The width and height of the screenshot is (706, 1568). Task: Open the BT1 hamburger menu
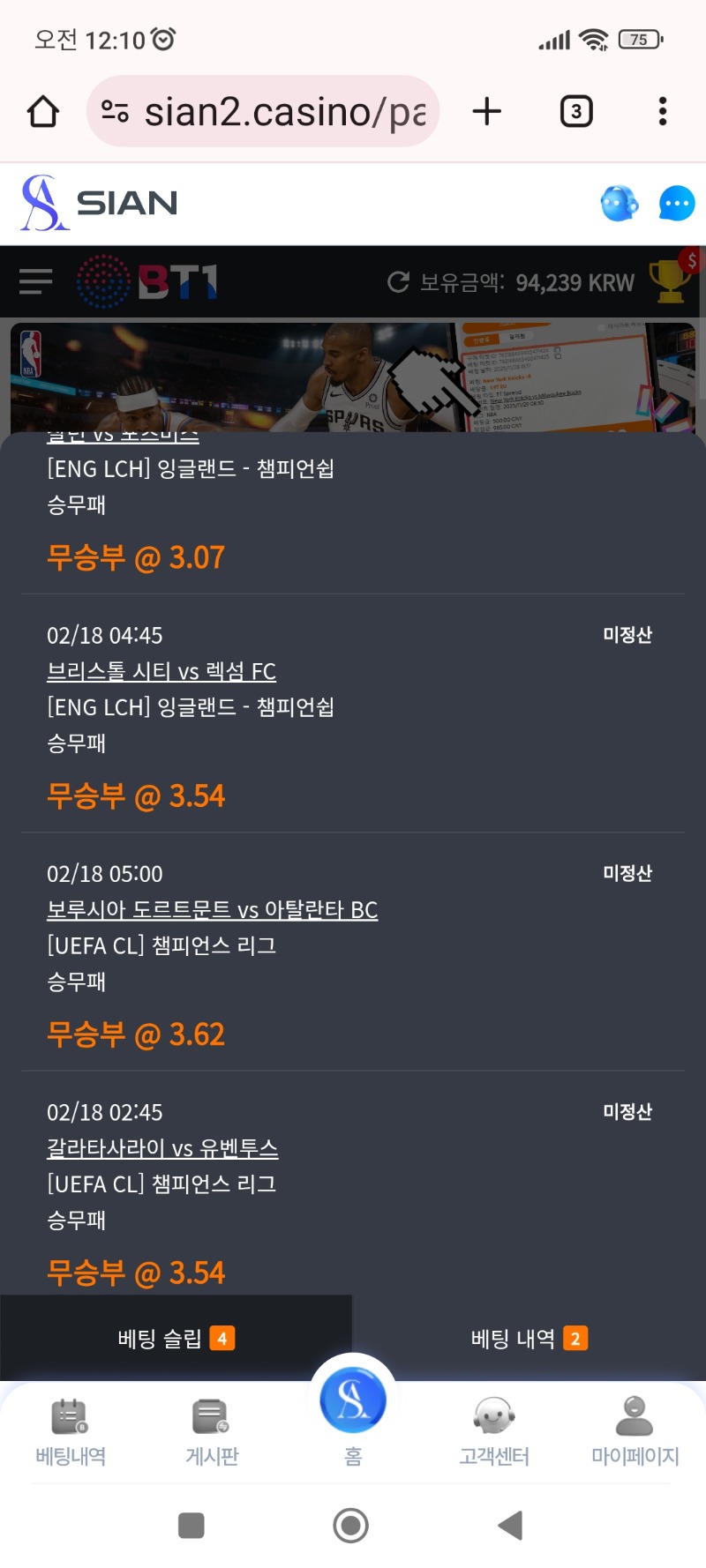tap(36, 281)
